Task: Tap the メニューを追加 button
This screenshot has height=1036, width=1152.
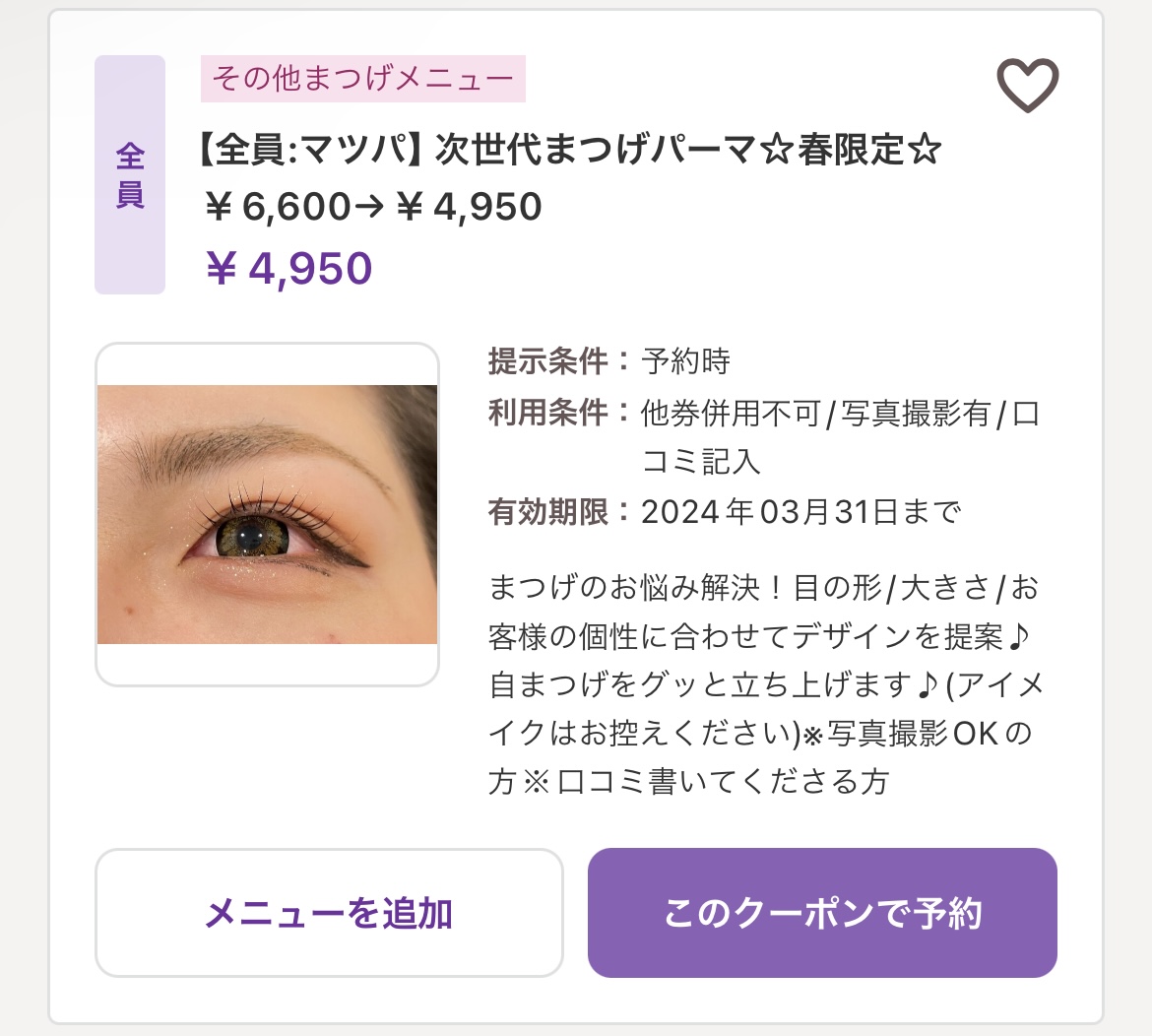Action: pyautogui.click(x=329, y=913)
